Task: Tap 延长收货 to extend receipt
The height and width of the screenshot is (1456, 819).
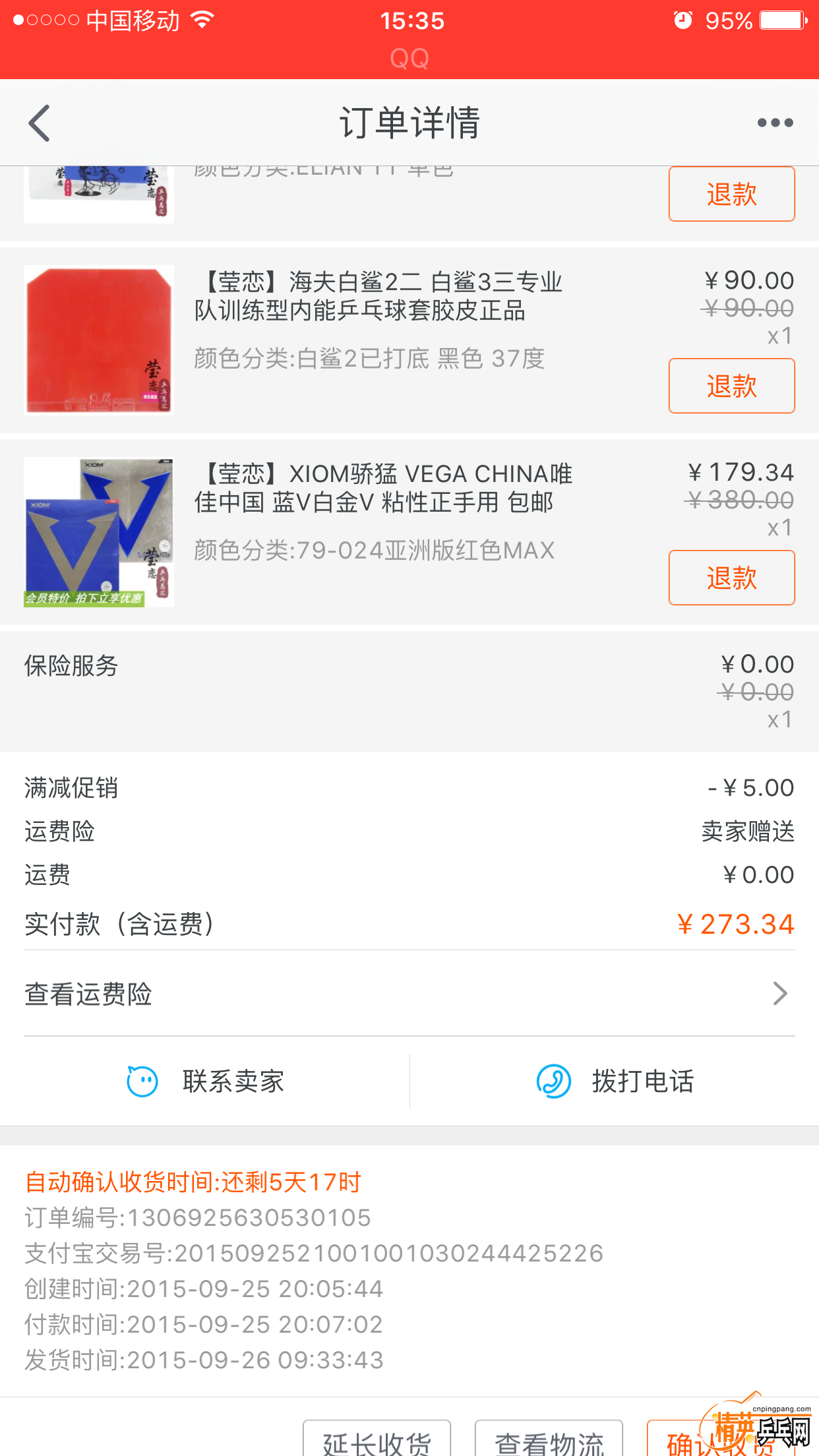Action: [377, 1441]
